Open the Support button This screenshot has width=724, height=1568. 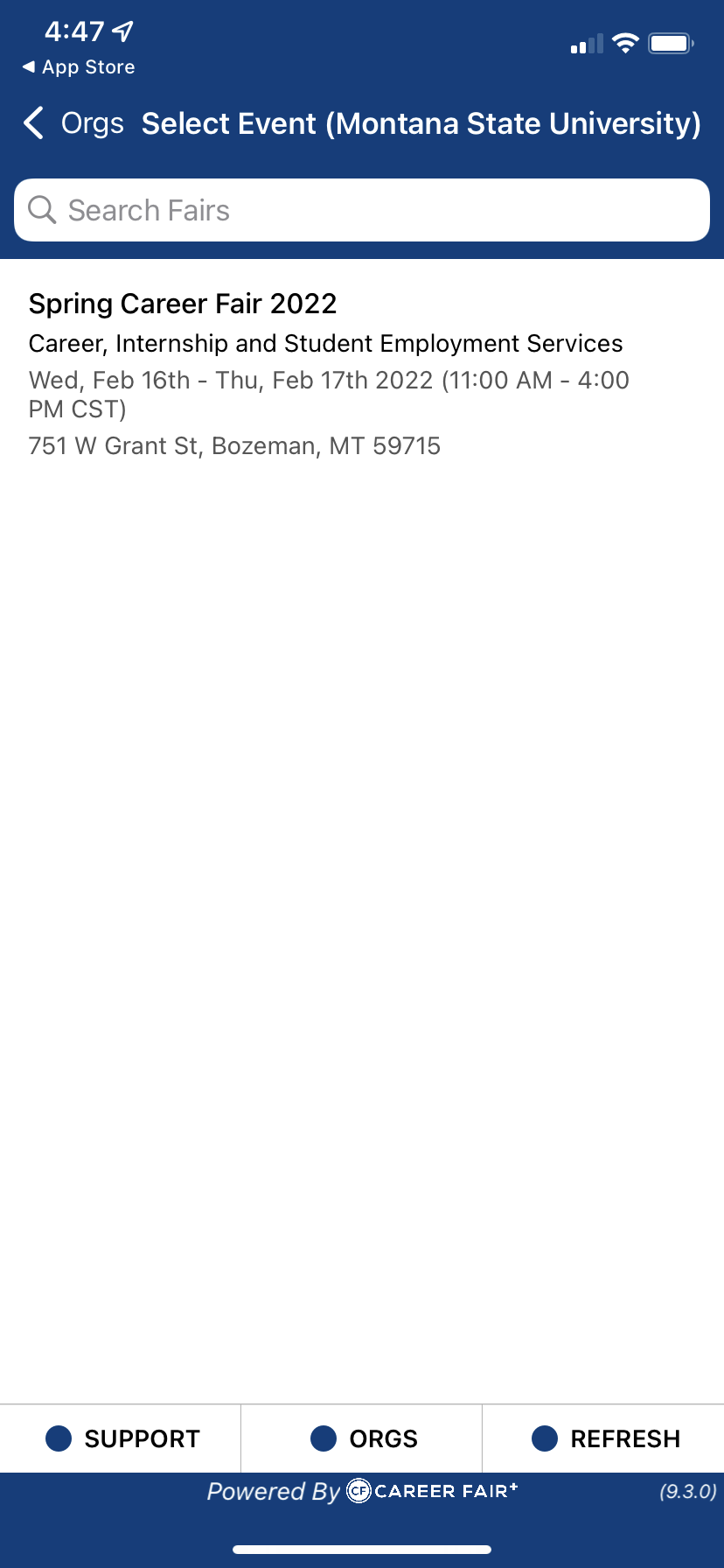[x=122, y=1438]
